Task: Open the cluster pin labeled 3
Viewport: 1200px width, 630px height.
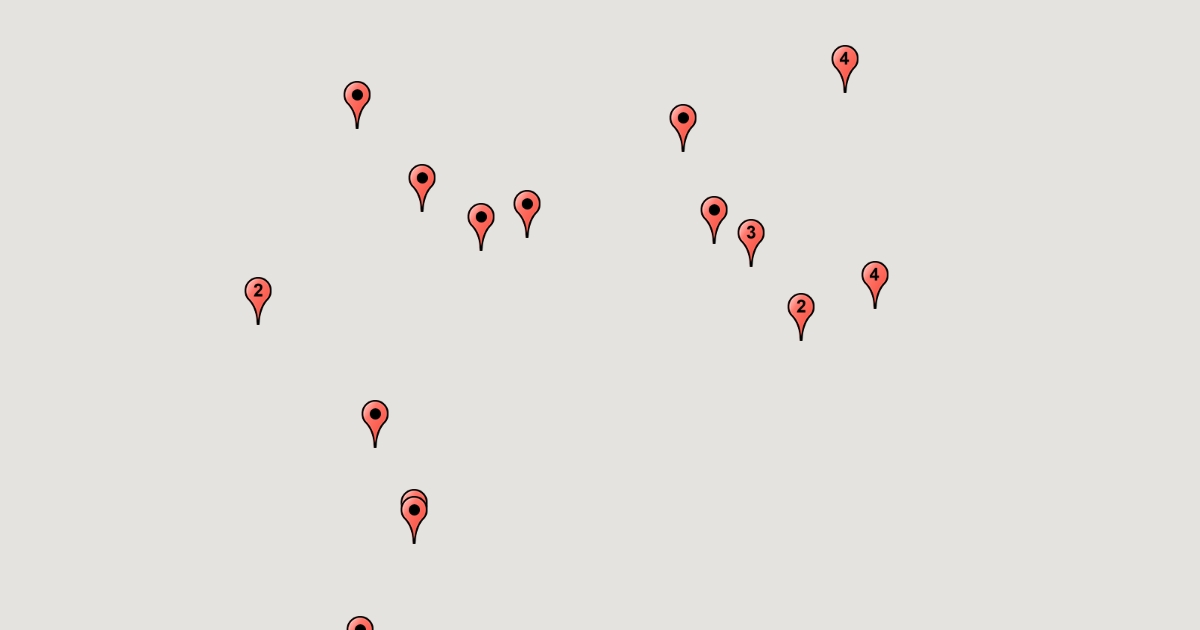Action: 751,234
